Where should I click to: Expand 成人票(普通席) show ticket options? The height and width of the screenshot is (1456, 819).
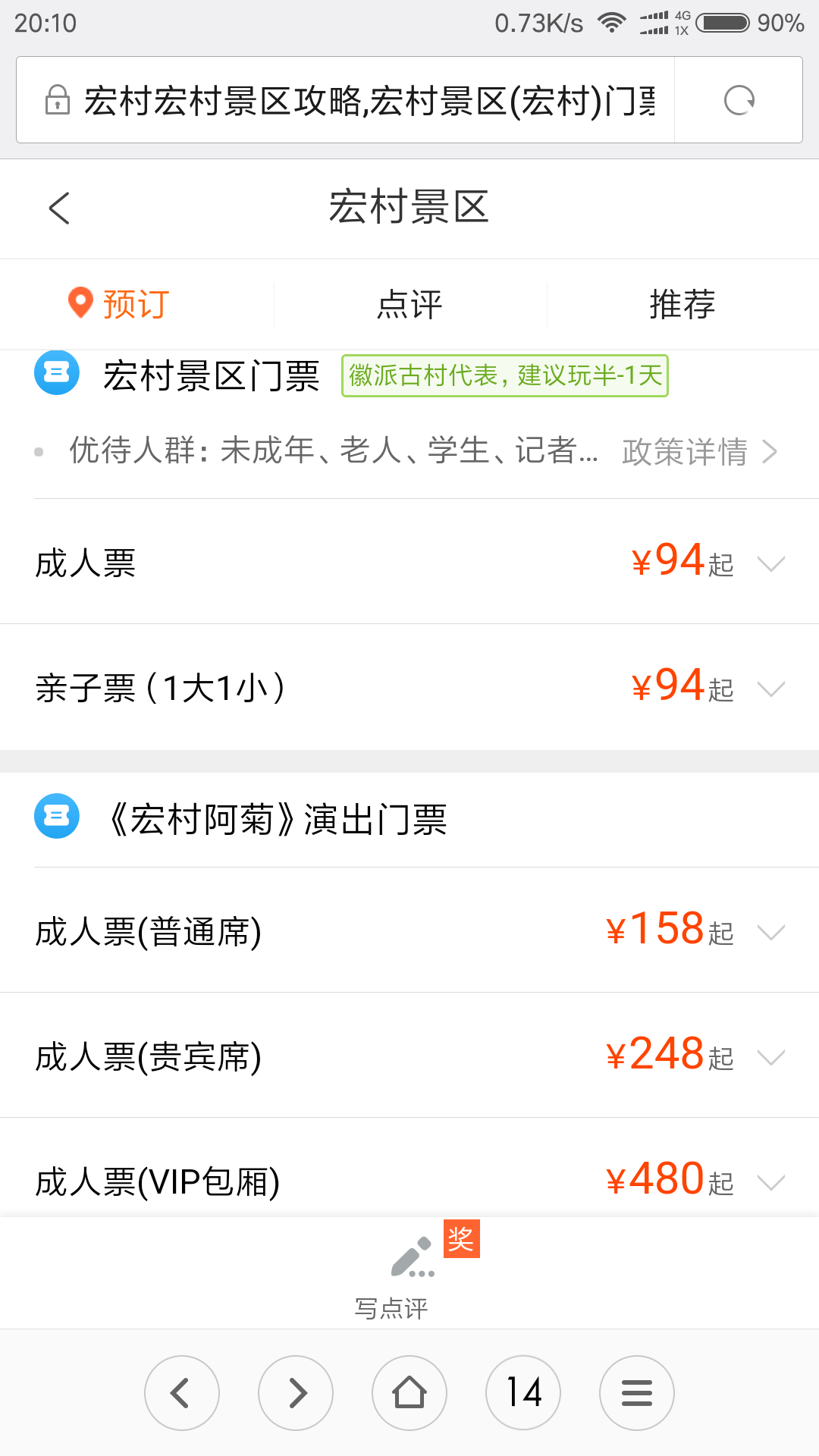coord(770,932)
